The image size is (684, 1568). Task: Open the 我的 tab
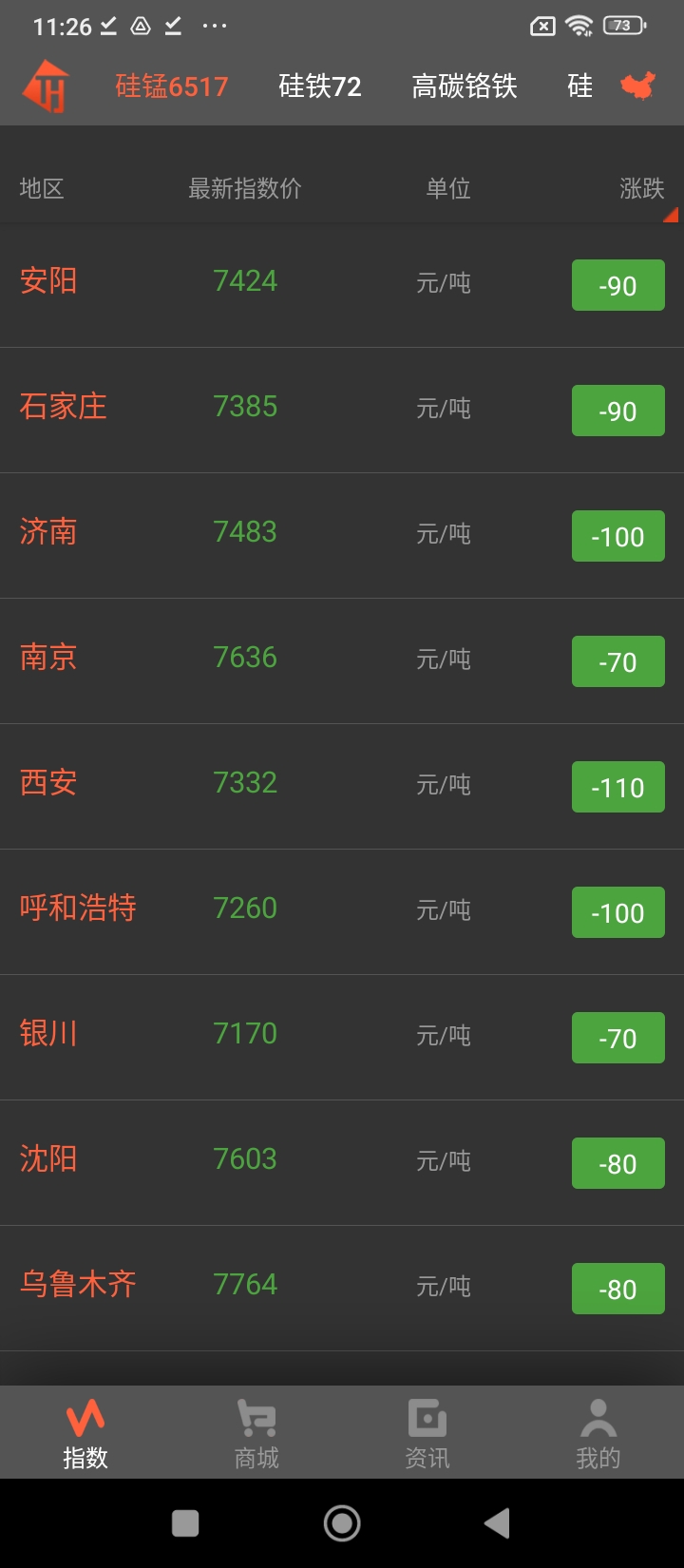(598, 1433)
